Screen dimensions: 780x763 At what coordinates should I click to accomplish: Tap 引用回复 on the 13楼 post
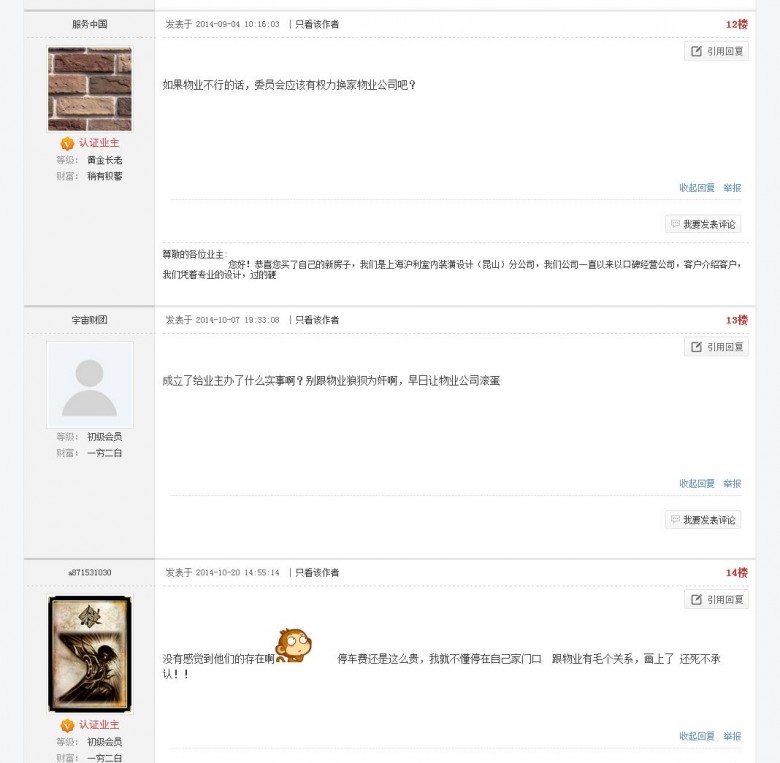coord(717,347)
